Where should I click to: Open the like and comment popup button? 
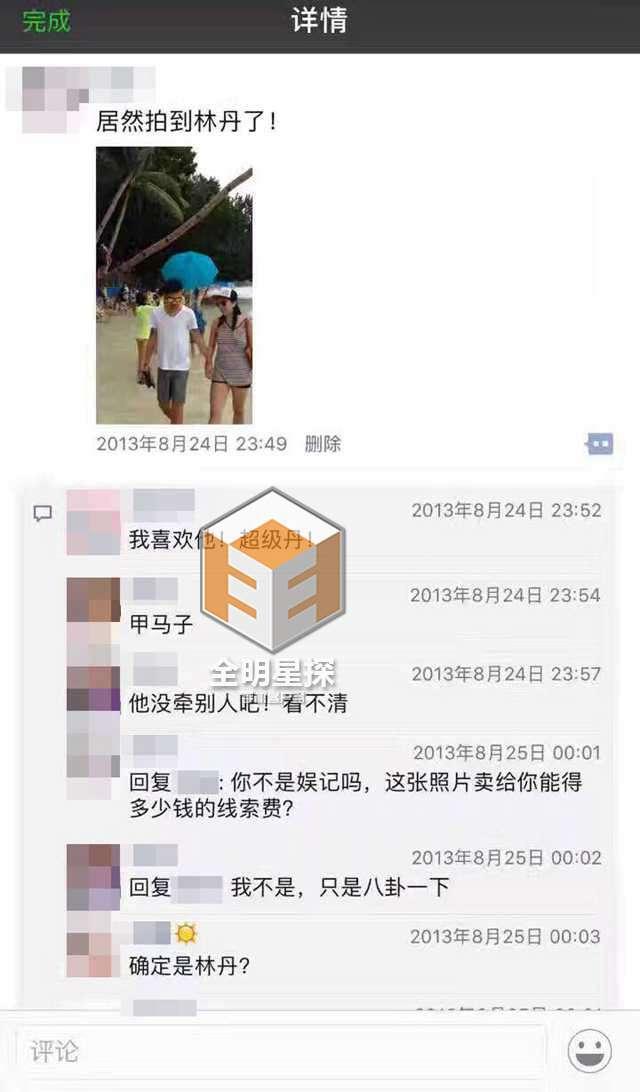(x=599, y=444)
